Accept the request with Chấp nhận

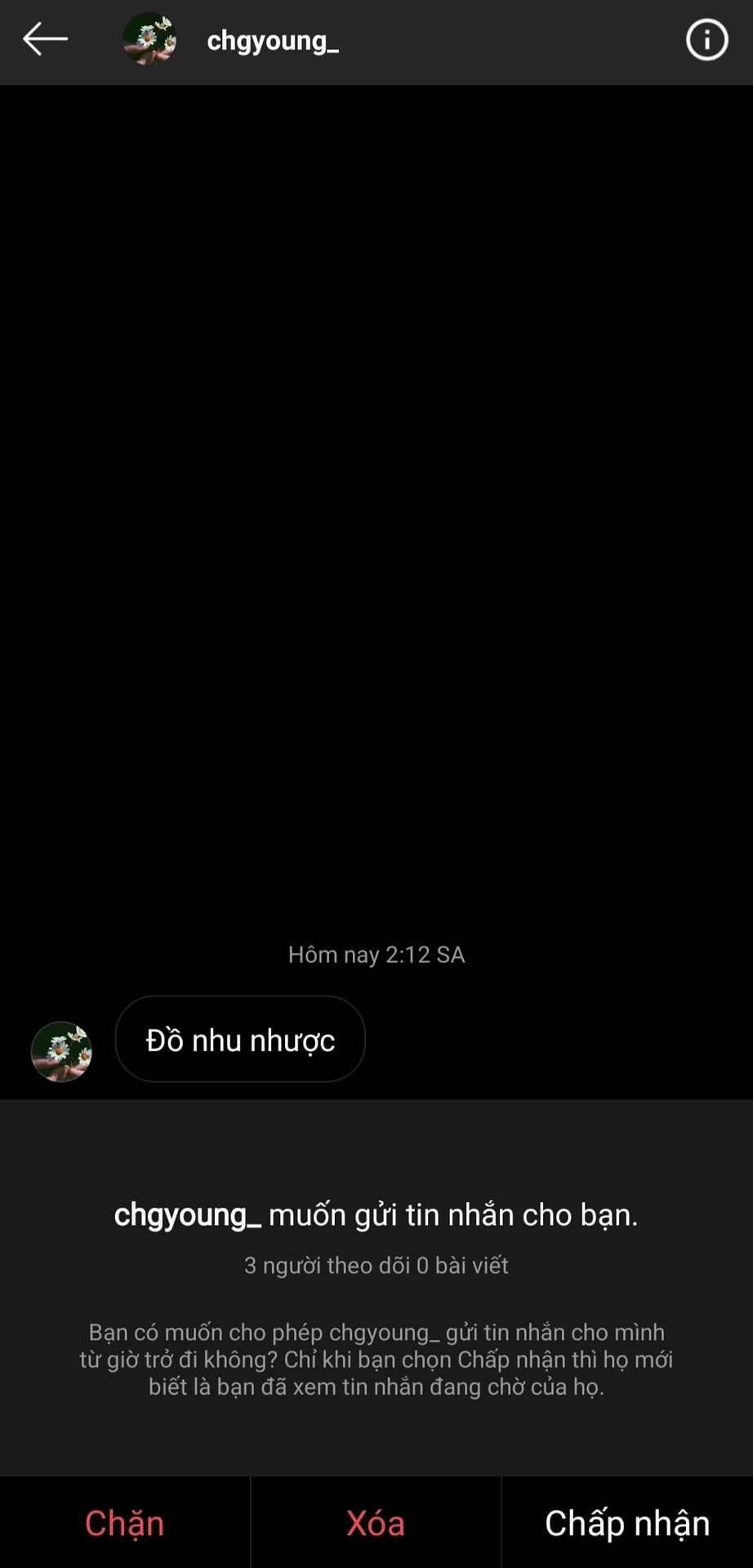[627, 1523]
